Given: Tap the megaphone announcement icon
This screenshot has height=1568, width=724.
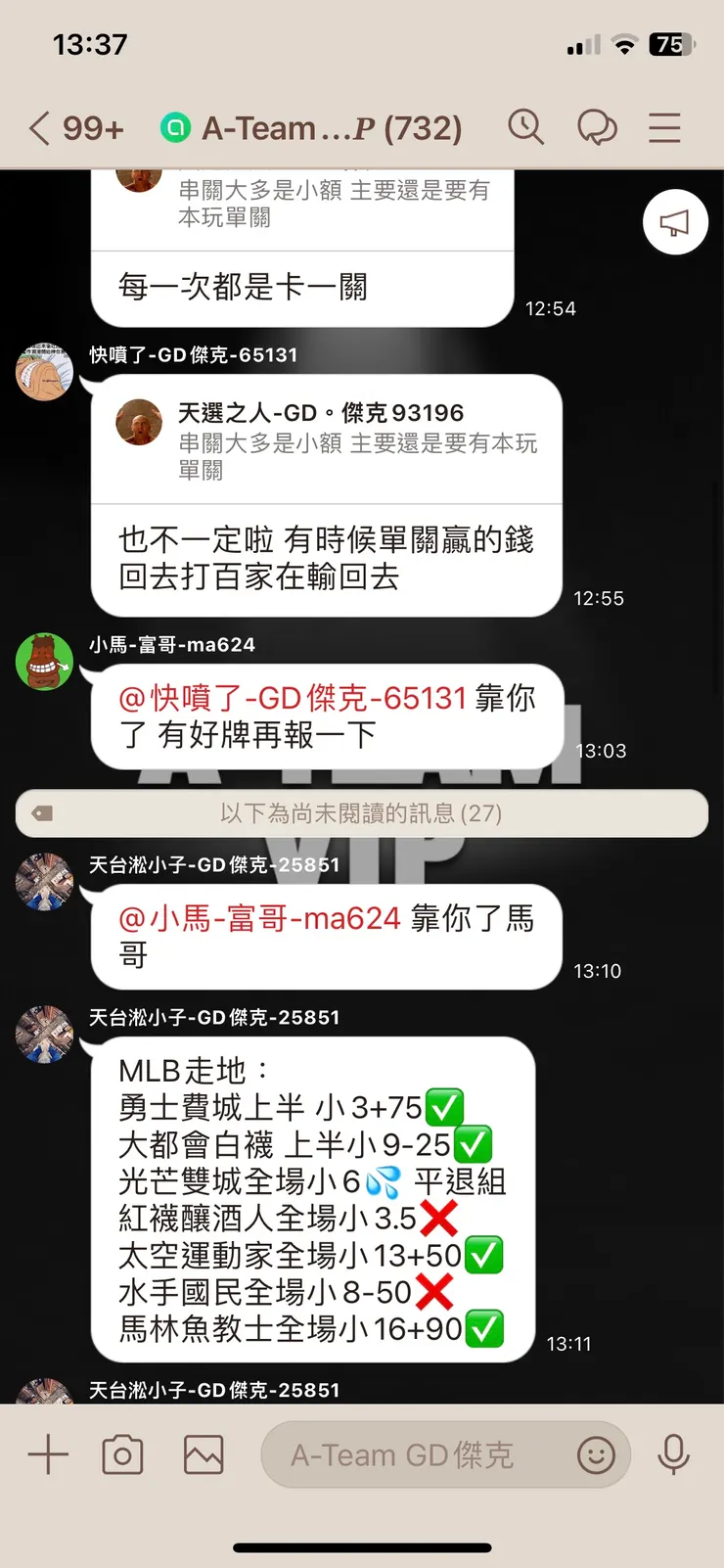Looking at the screenshot, I should pyautogui.click(x=675, y=222).
